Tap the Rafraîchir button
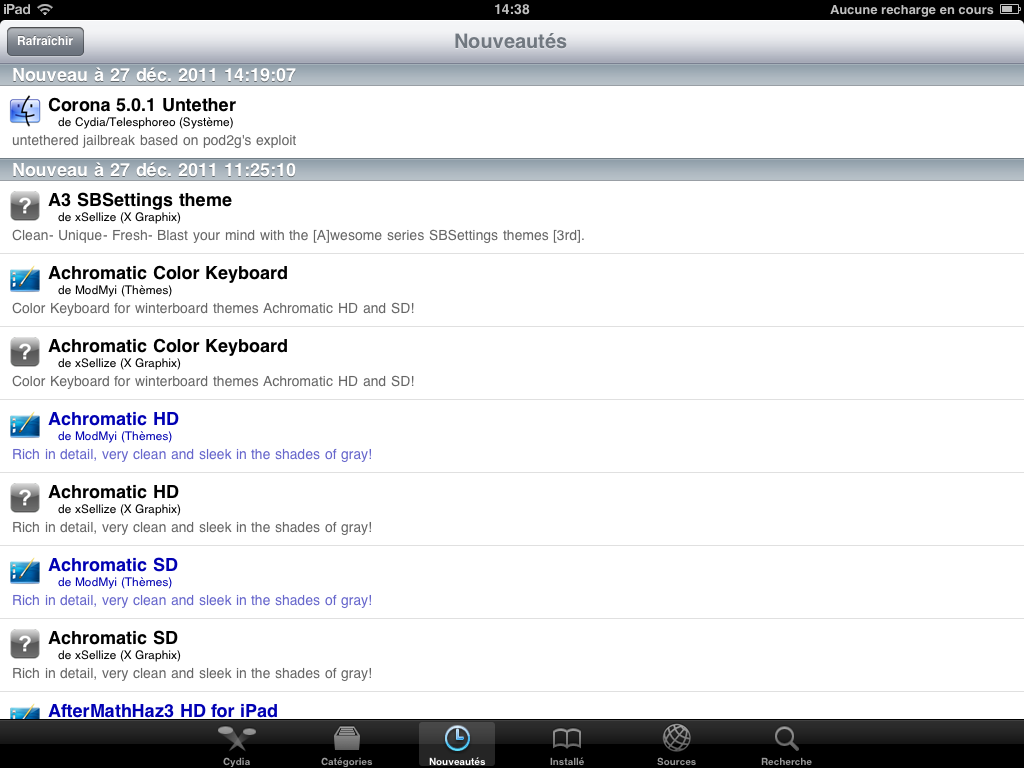This screenshot has height=768, width=1024. pos(46,41)
